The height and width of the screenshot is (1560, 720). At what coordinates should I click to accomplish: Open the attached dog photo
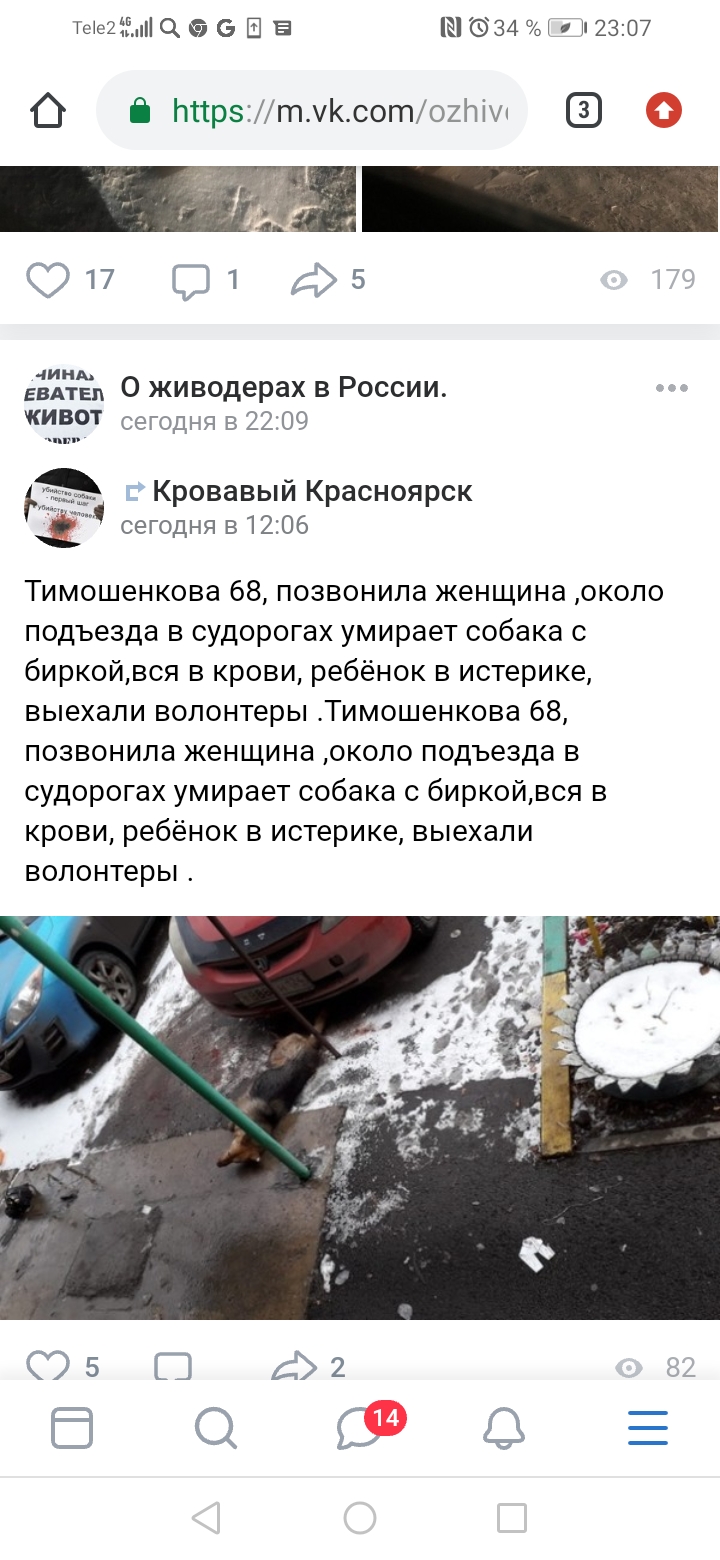tap(360, 1117)
